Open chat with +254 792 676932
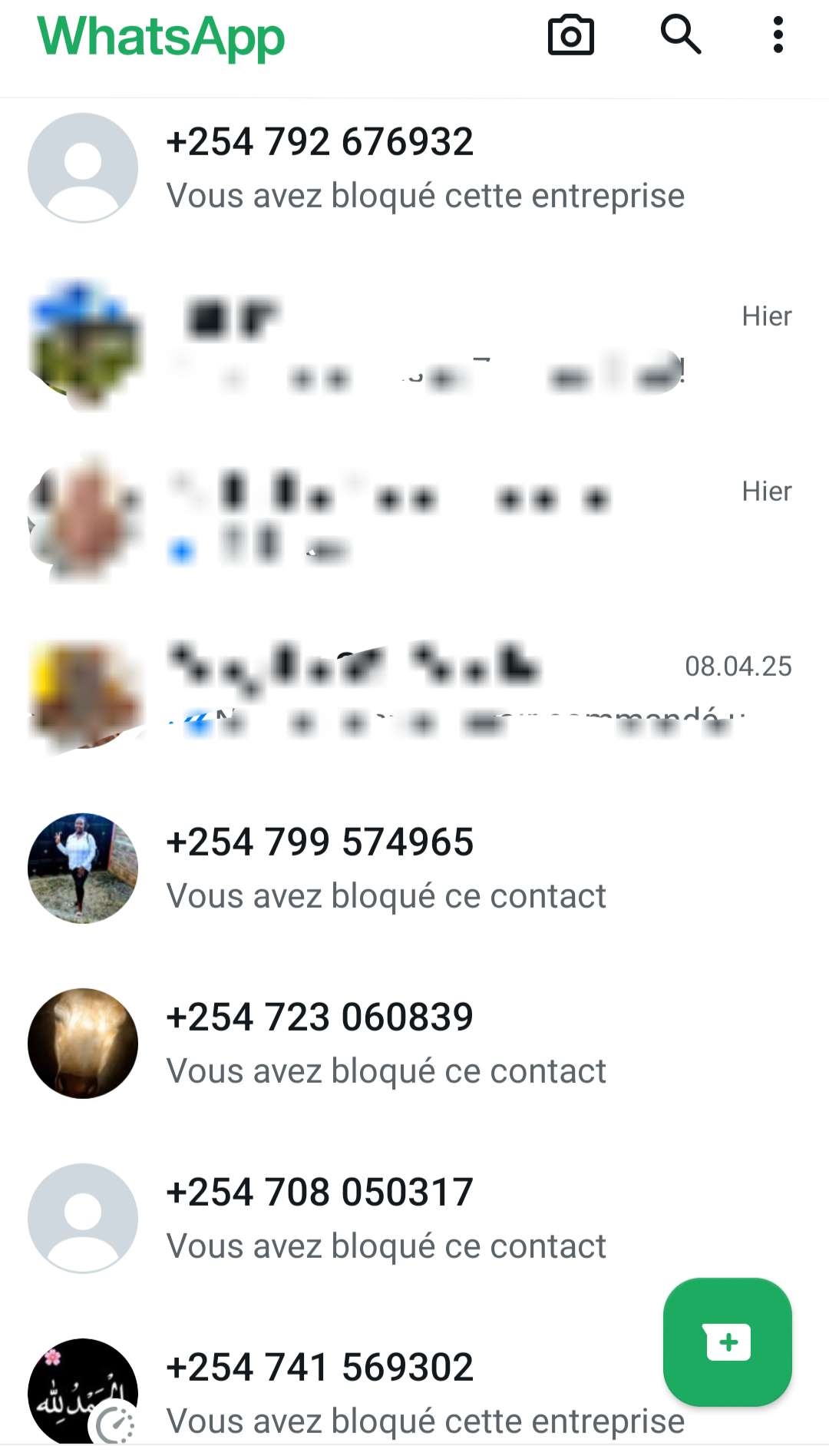The width and height of the screenshot is (829, 1456). click(424, 168)
